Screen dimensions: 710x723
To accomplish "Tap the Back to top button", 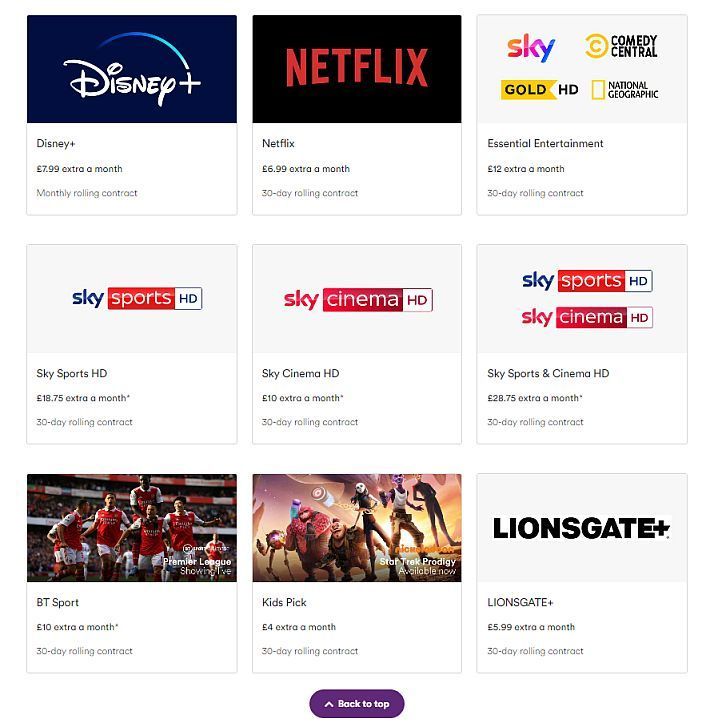I will coord(356,704).
